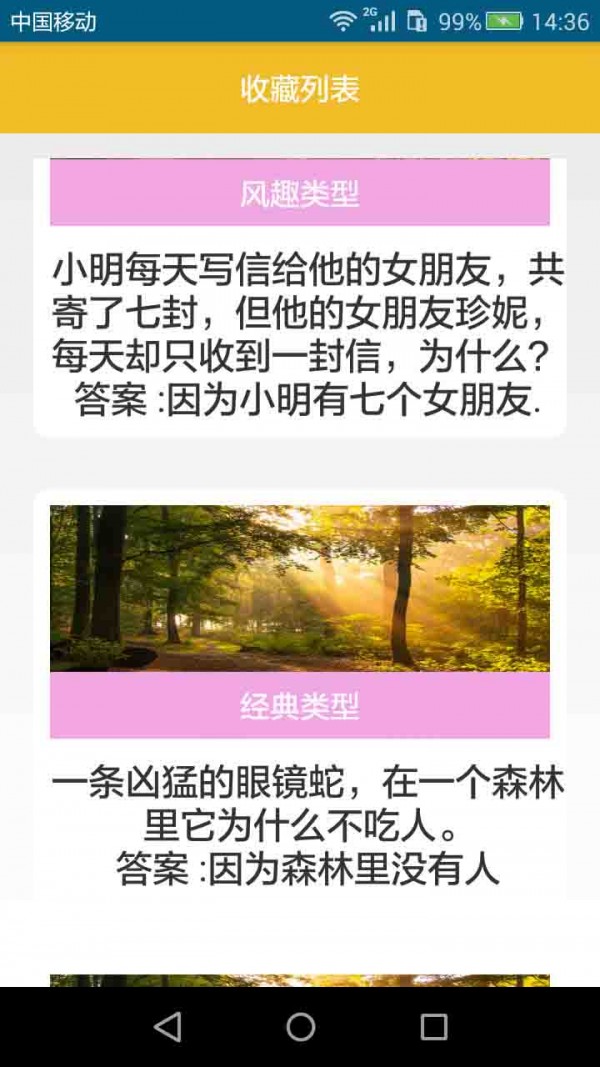Tap the system home button
Screen dimensions: 600x1067
point(300,1026)
